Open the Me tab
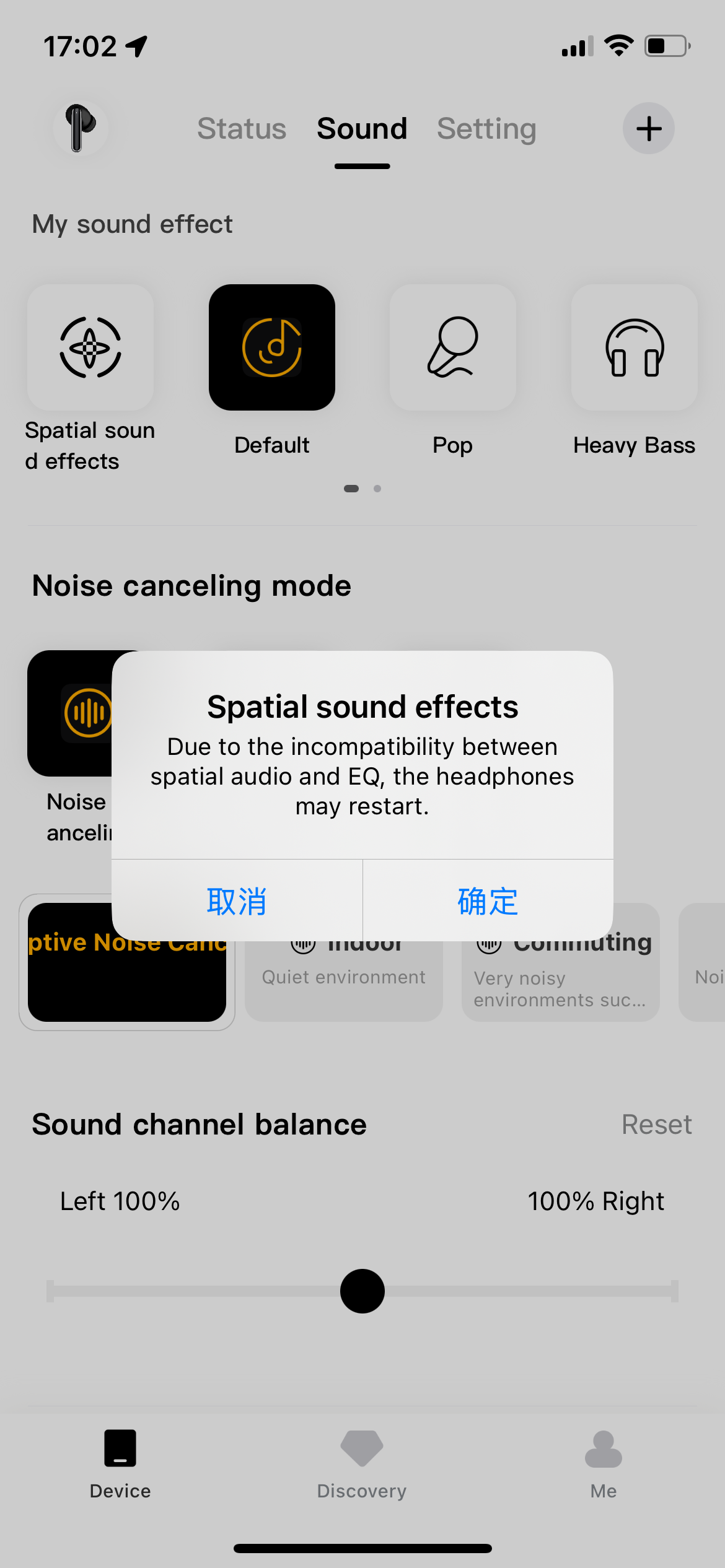The image size is (725, 1568). (x=604, y=1464)
